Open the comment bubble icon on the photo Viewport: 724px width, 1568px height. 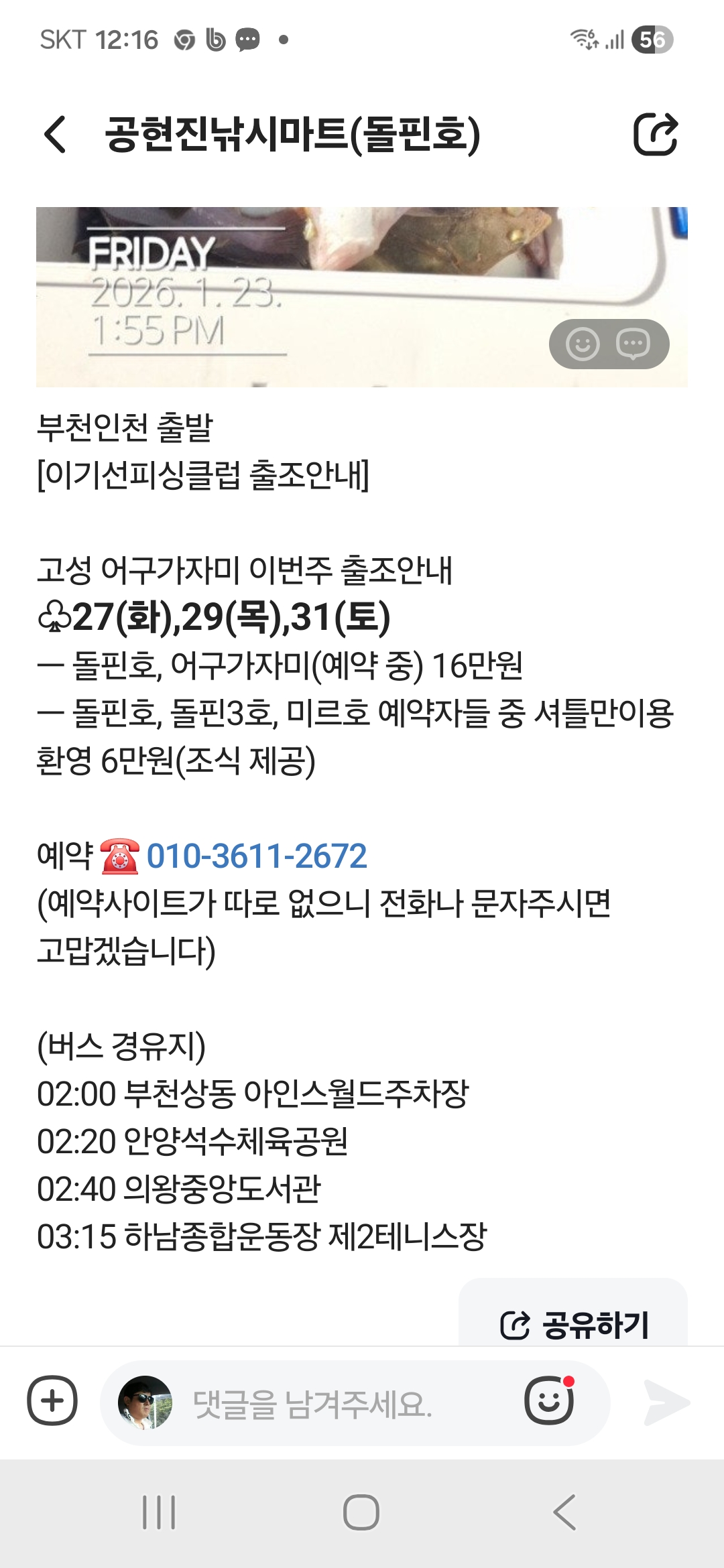pos(633,344)
